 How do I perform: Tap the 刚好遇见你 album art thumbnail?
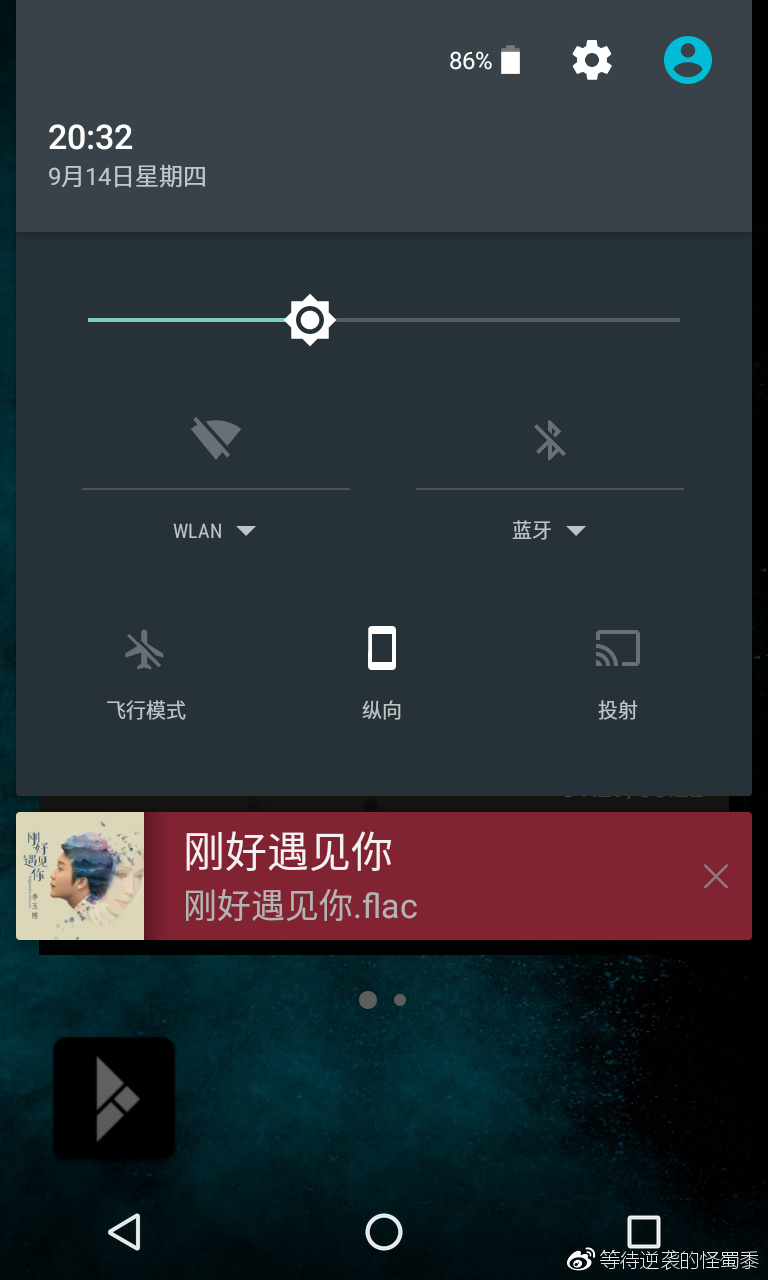pyautogui.click(x=80, y=876)
